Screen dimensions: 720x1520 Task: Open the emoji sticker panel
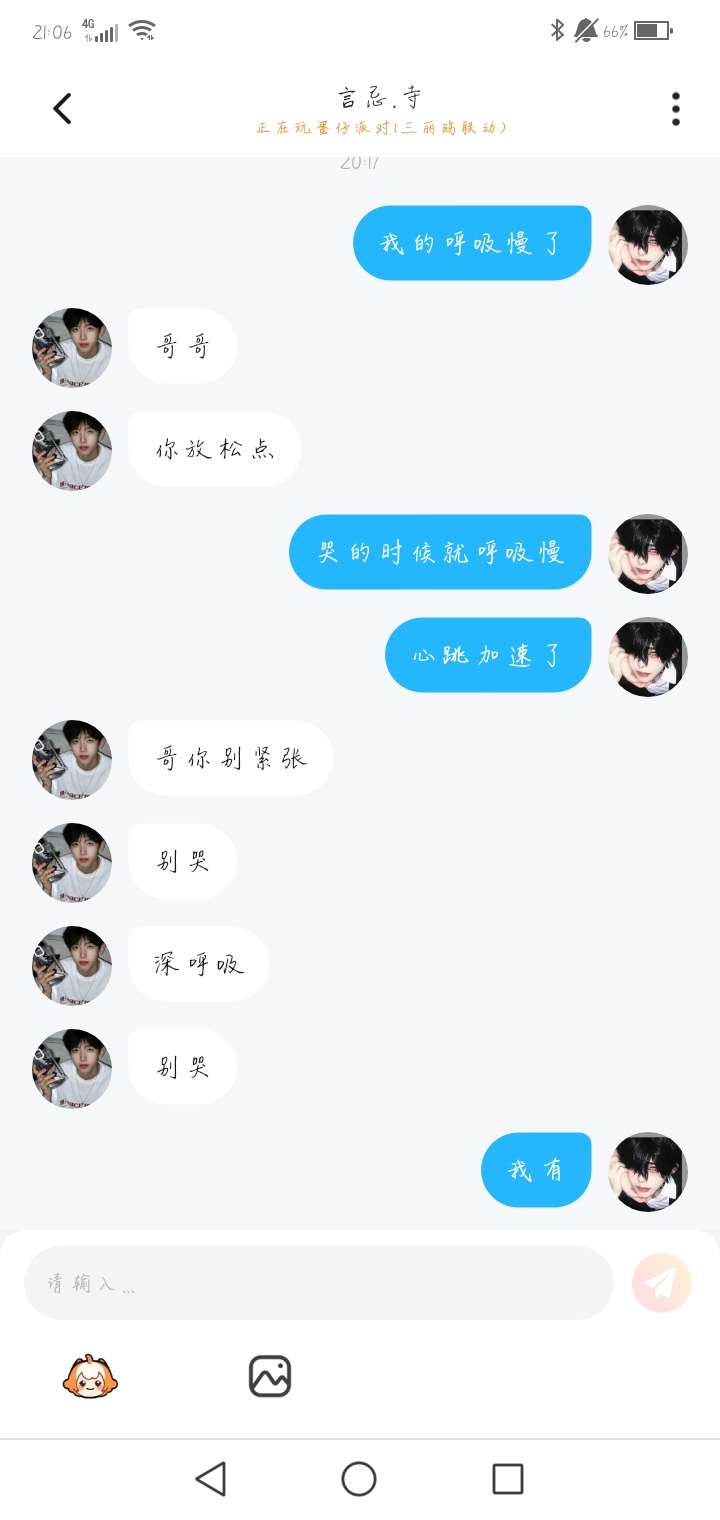(x=90, y=1377)
